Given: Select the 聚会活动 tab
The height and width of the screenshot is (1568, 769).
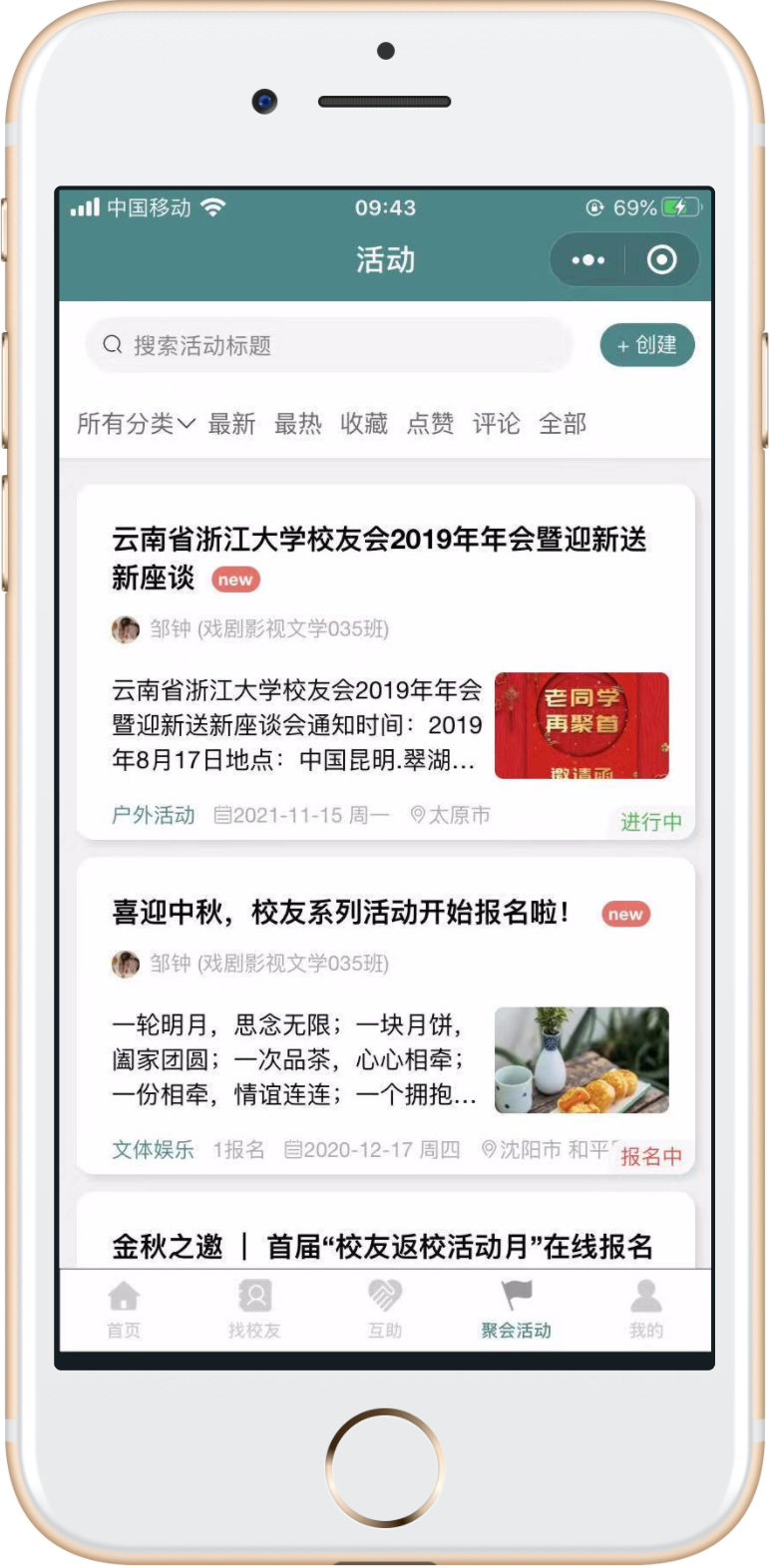Looking at the screenshot, I should [516, 1309].
